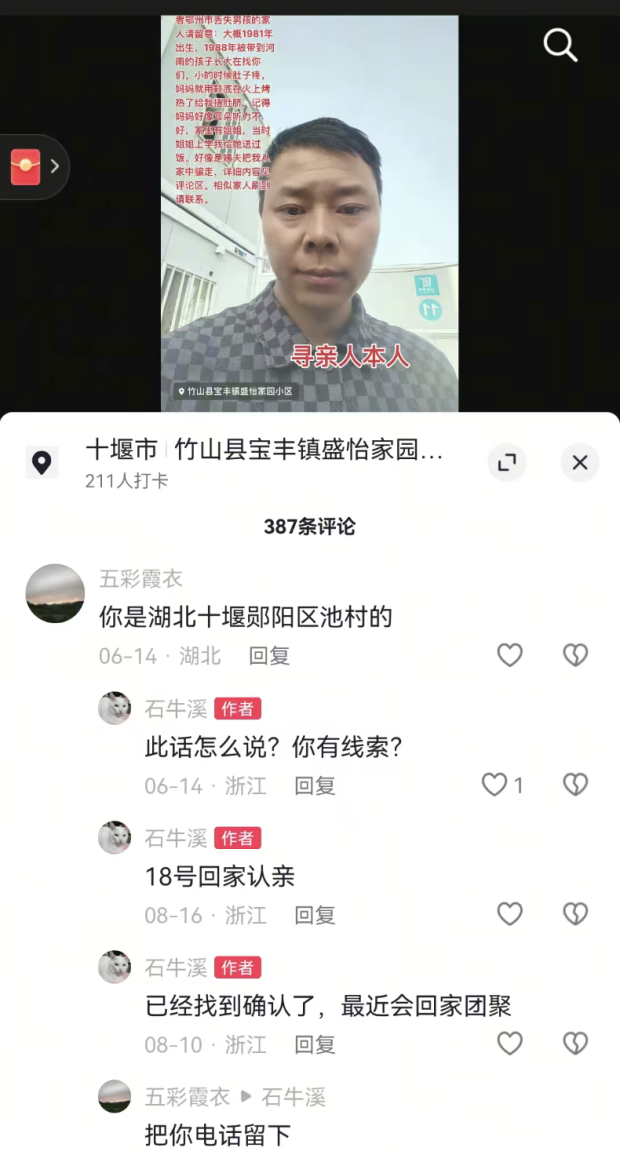The width and height of the screenshot is (620, 1155).
Task: Like the reply 18号回家认亲
Action: (x=510, y=914)
